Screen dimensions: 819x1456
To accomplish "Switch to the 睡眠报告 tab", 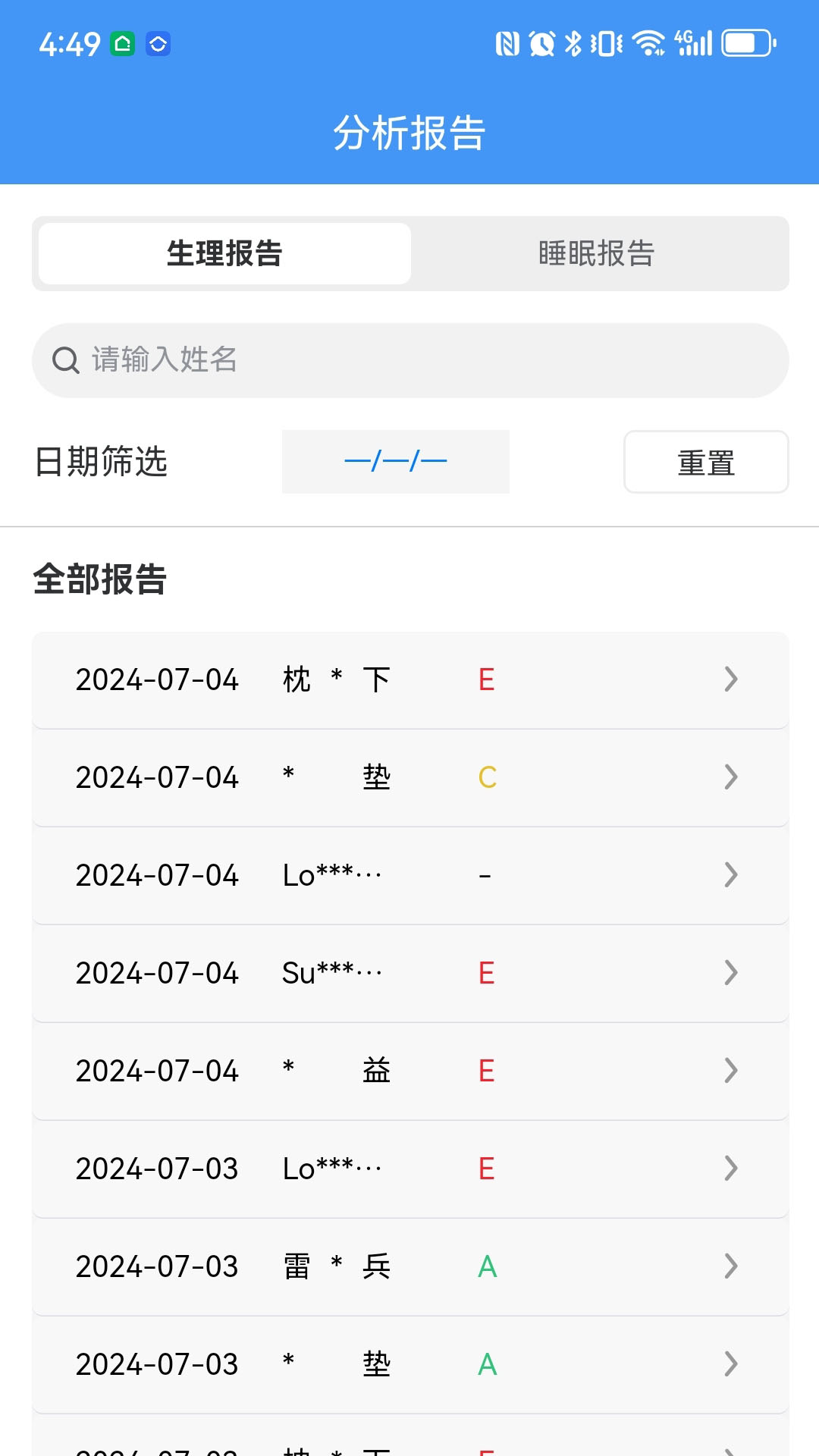I will coord(597,253).
